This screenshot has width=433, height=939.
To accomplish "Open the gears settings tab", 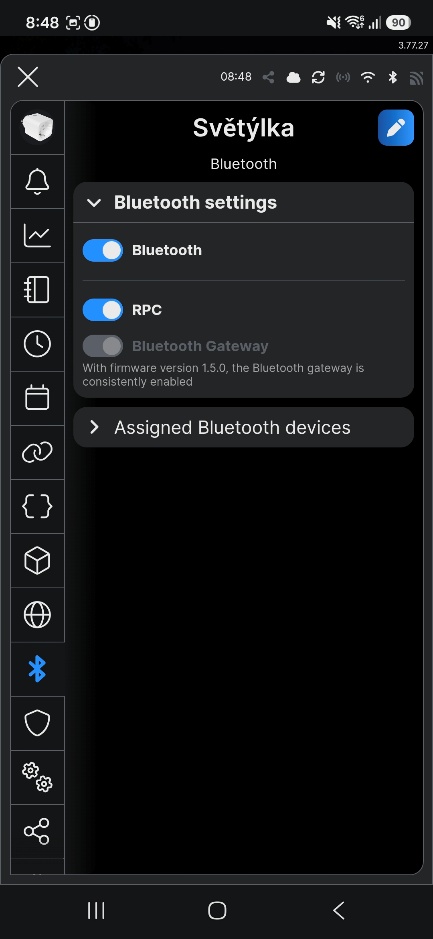I will coord(37,777).
